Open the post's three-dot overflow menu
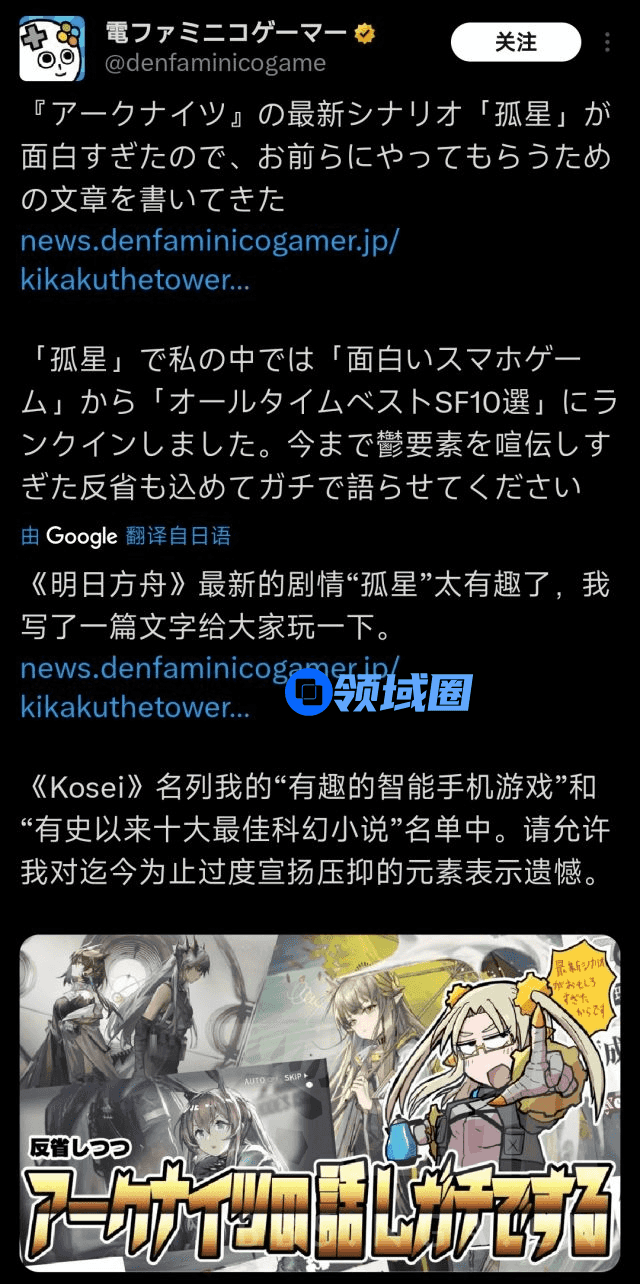 click(x=608, y=42)
